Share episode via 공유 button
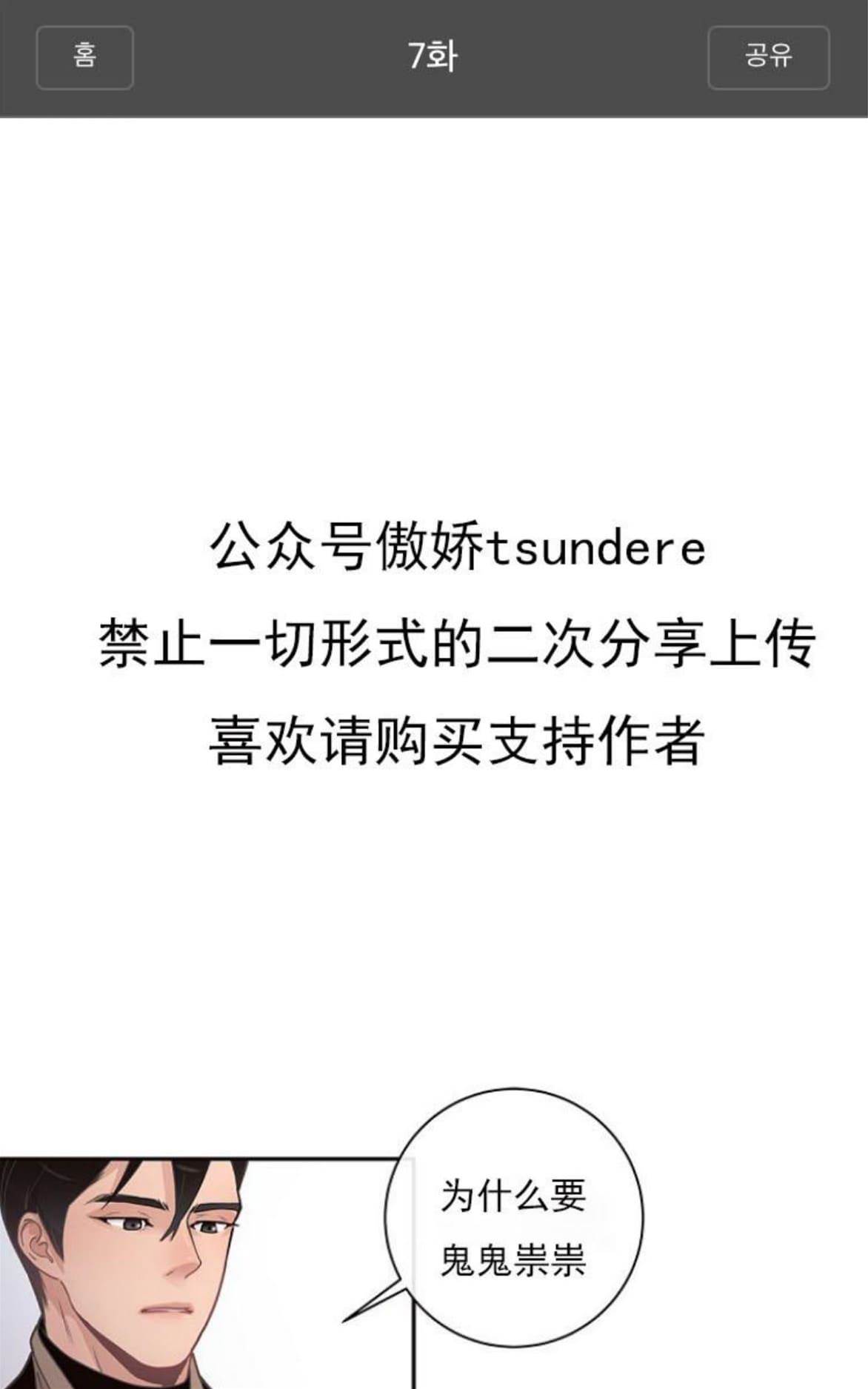The height and width of the screenshot is (1389, 868). pyautogui.click(x=768, y=57)
